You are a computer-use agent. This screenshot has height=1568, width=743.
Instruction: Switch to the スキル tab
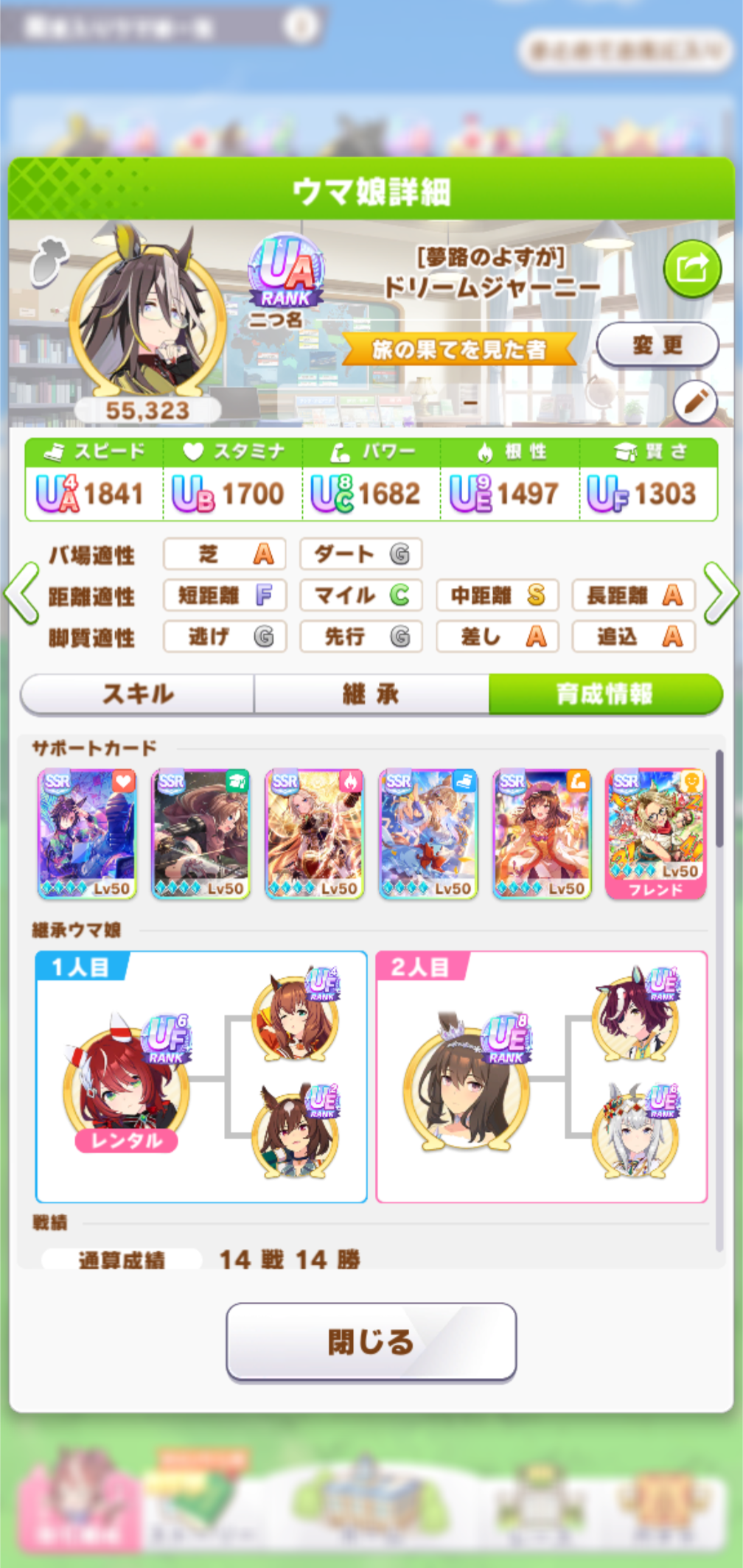coord(138,693)
